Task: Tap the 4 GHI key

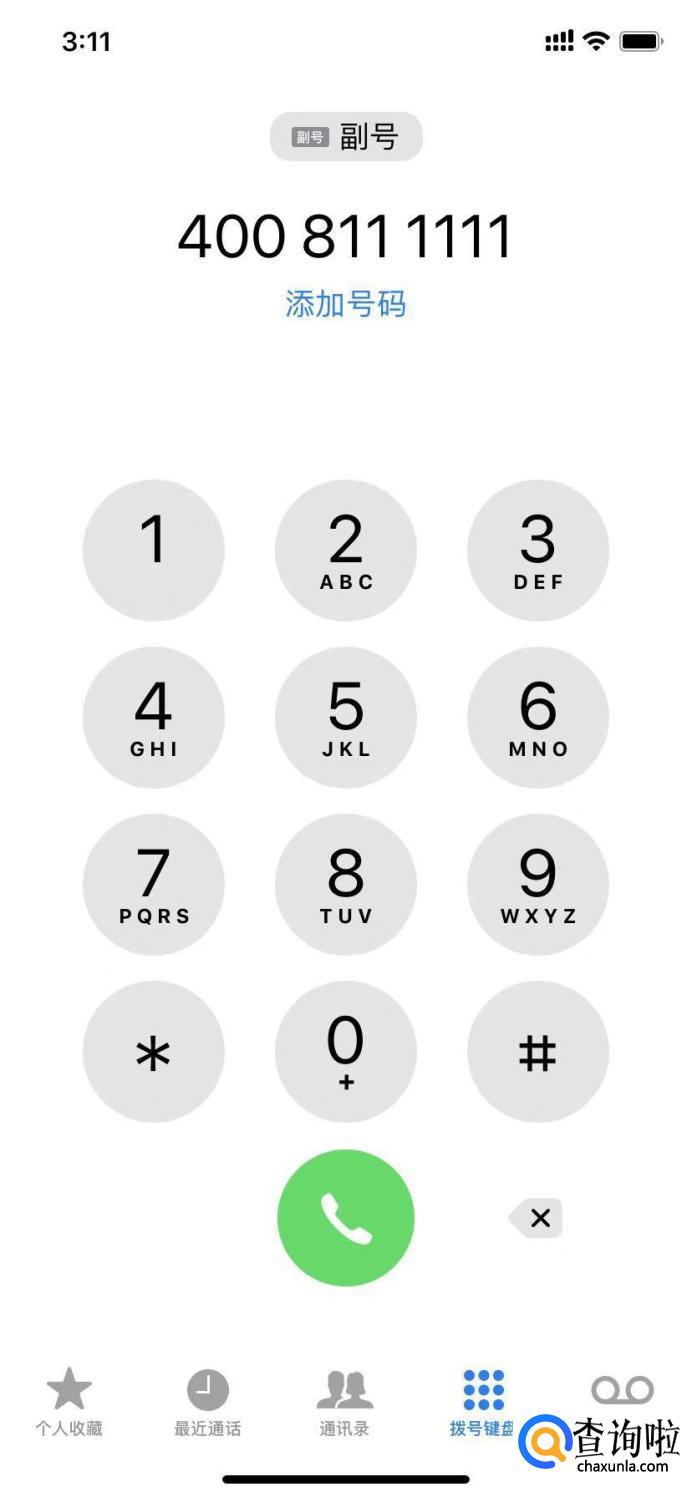Action: click(x=153, y=718)
